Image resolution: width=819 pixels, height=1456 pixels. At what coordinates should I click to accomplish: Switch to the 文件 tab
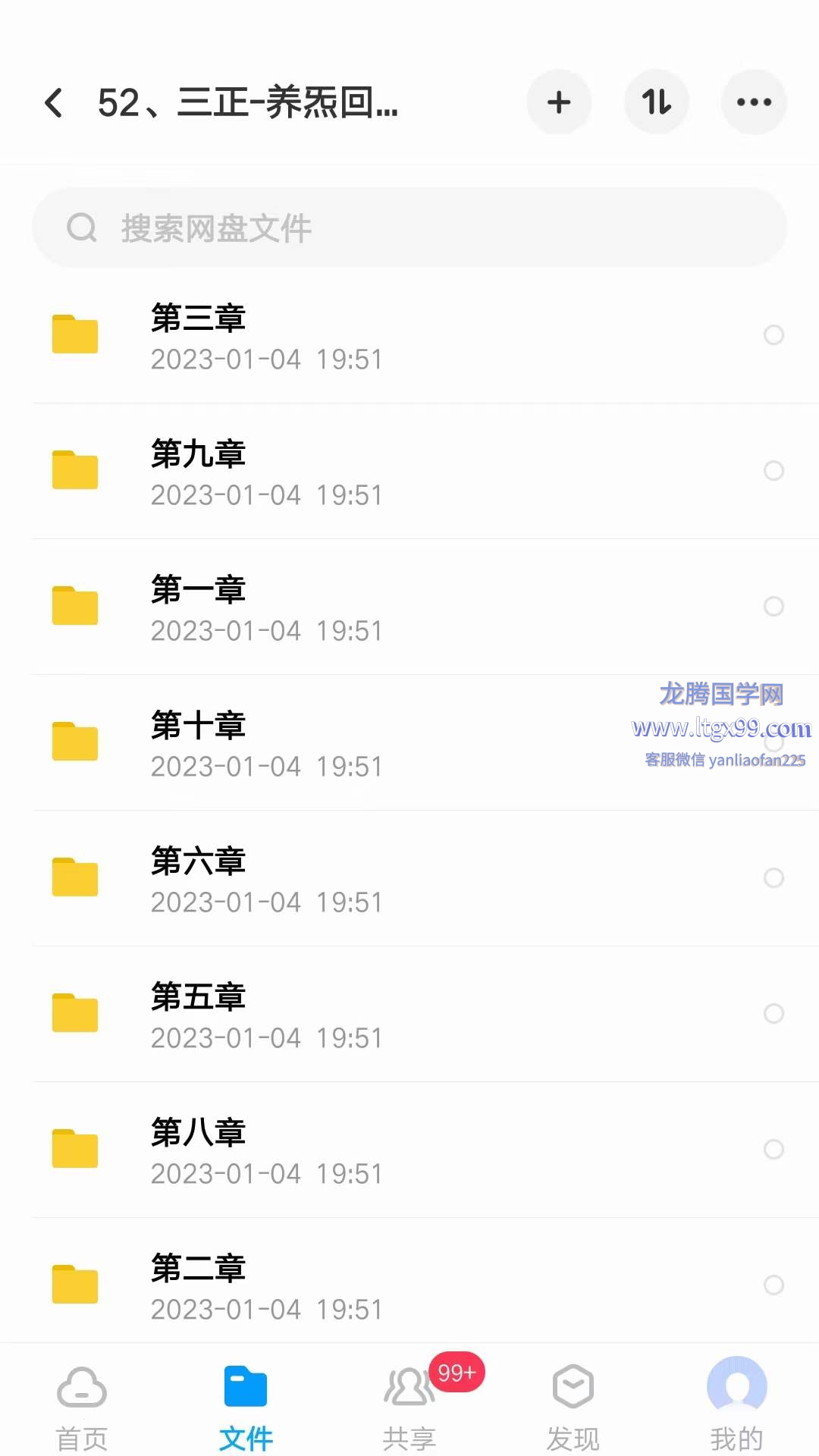(x=246, y=1408)
